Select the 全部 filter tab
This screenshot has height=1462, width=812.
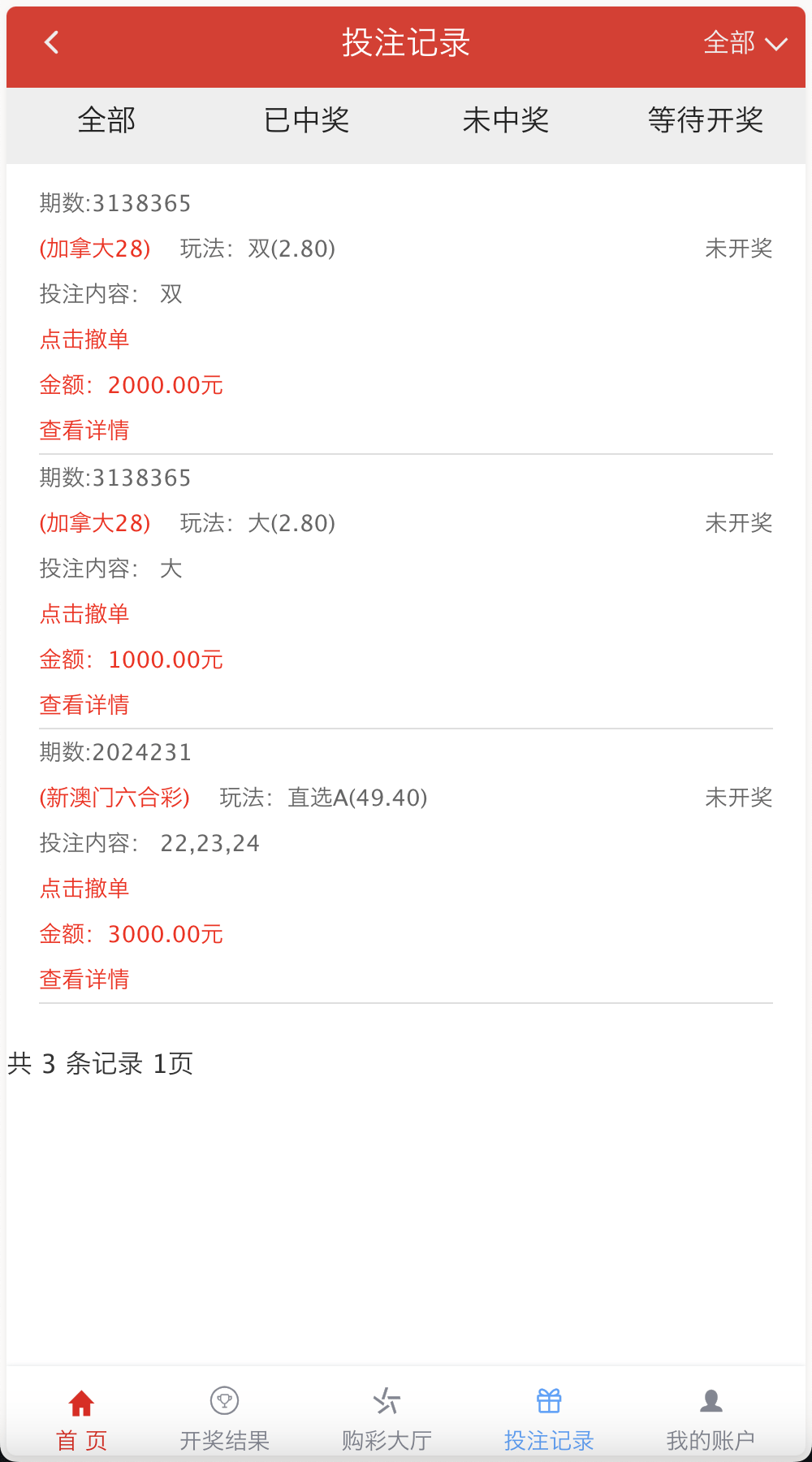tap(106, 120)
